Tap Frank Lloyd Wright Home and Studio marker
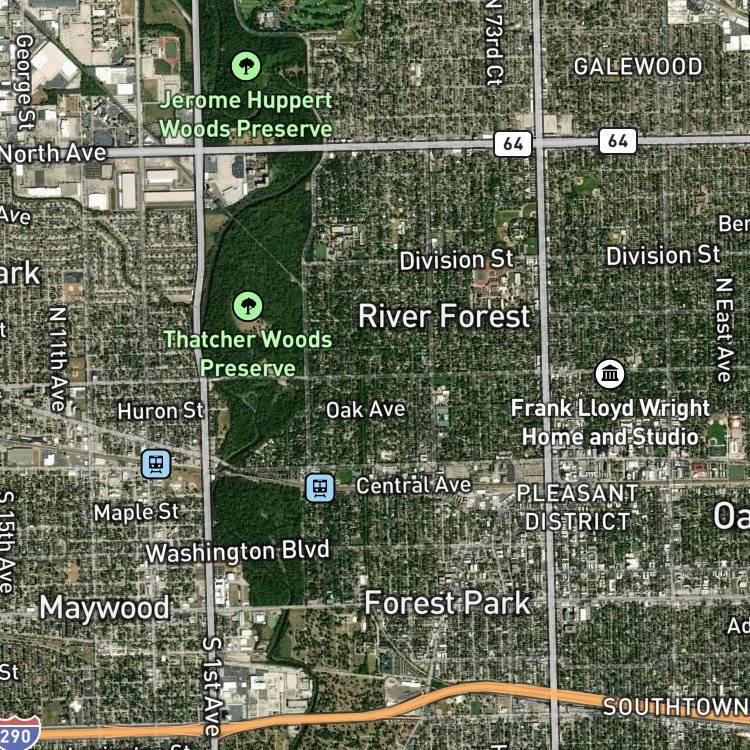This screenshot has width=750, height=750. tap(610, 374)
